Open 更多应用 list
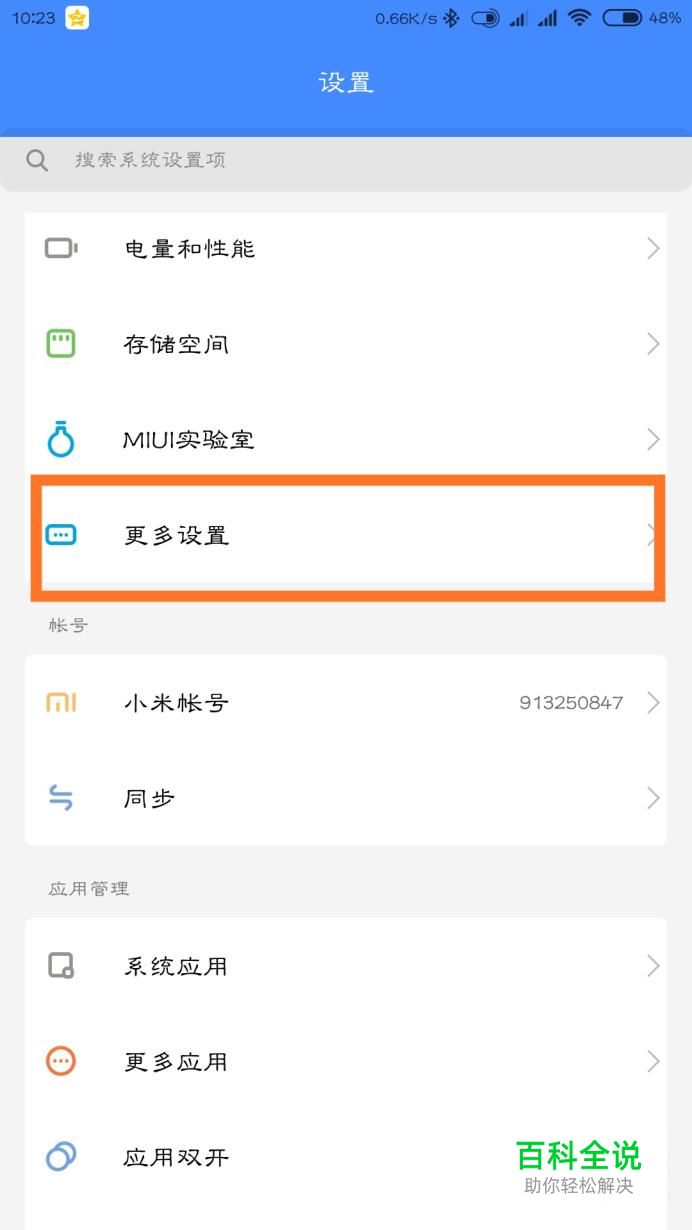The image size is (692, 1230). 346,1061
